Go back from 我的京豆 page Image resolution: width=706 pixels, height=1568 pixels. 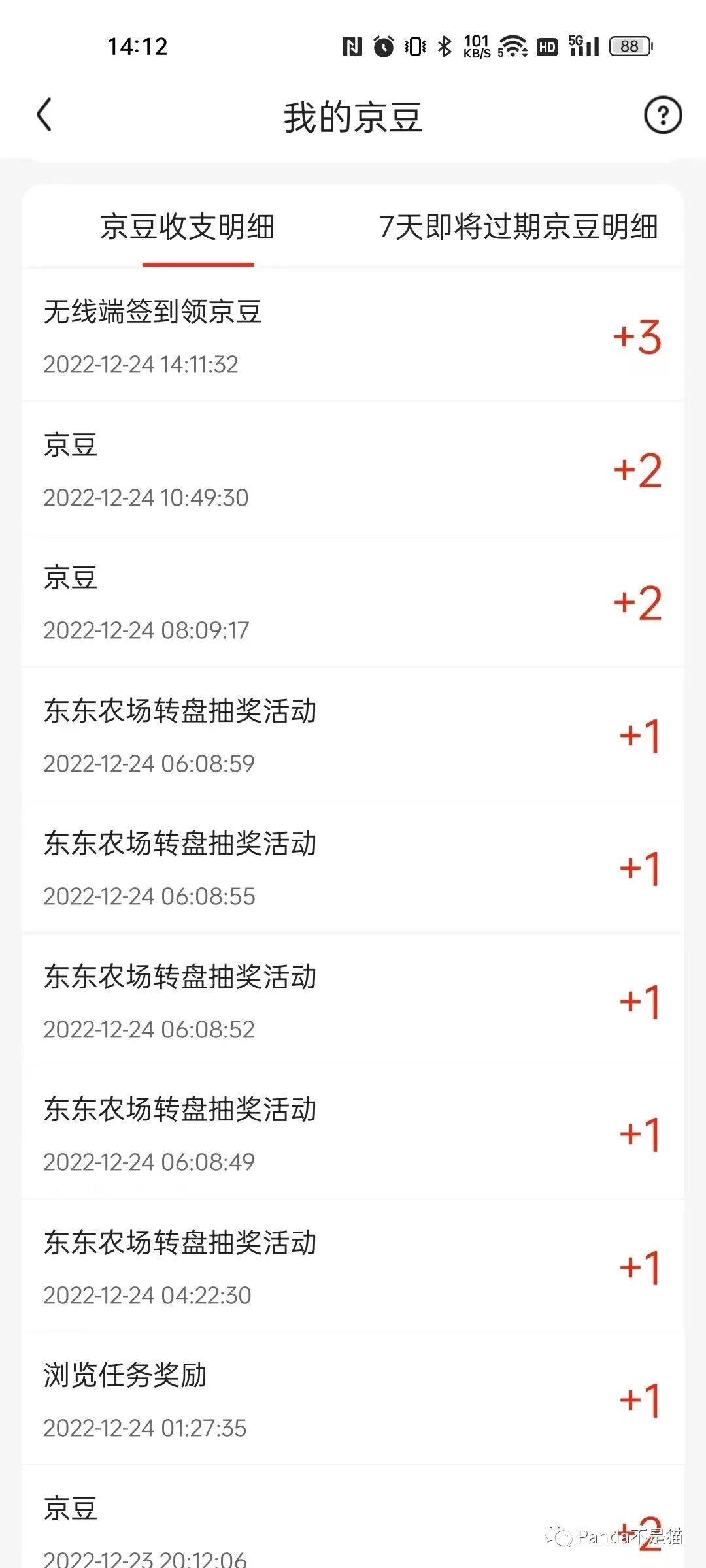(x=44, y=116)
